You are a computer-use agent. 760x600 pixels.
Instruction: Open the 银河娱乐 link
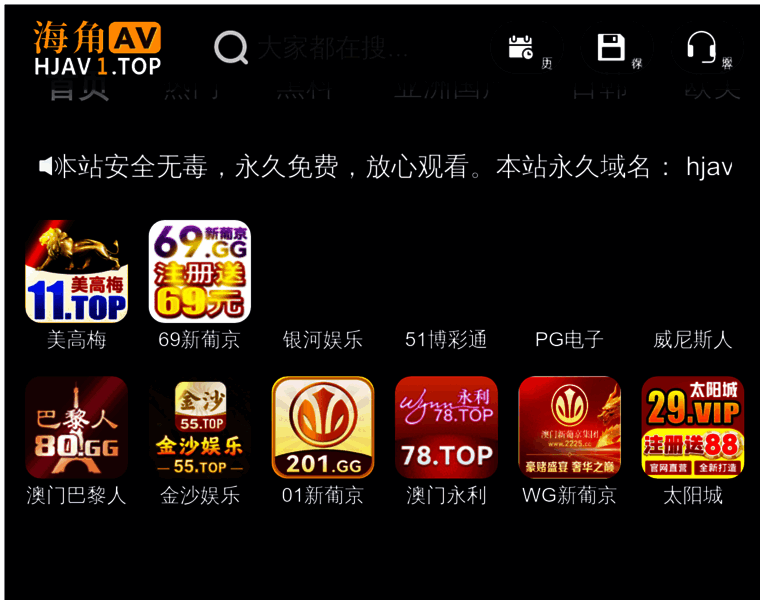pos(322,340)
